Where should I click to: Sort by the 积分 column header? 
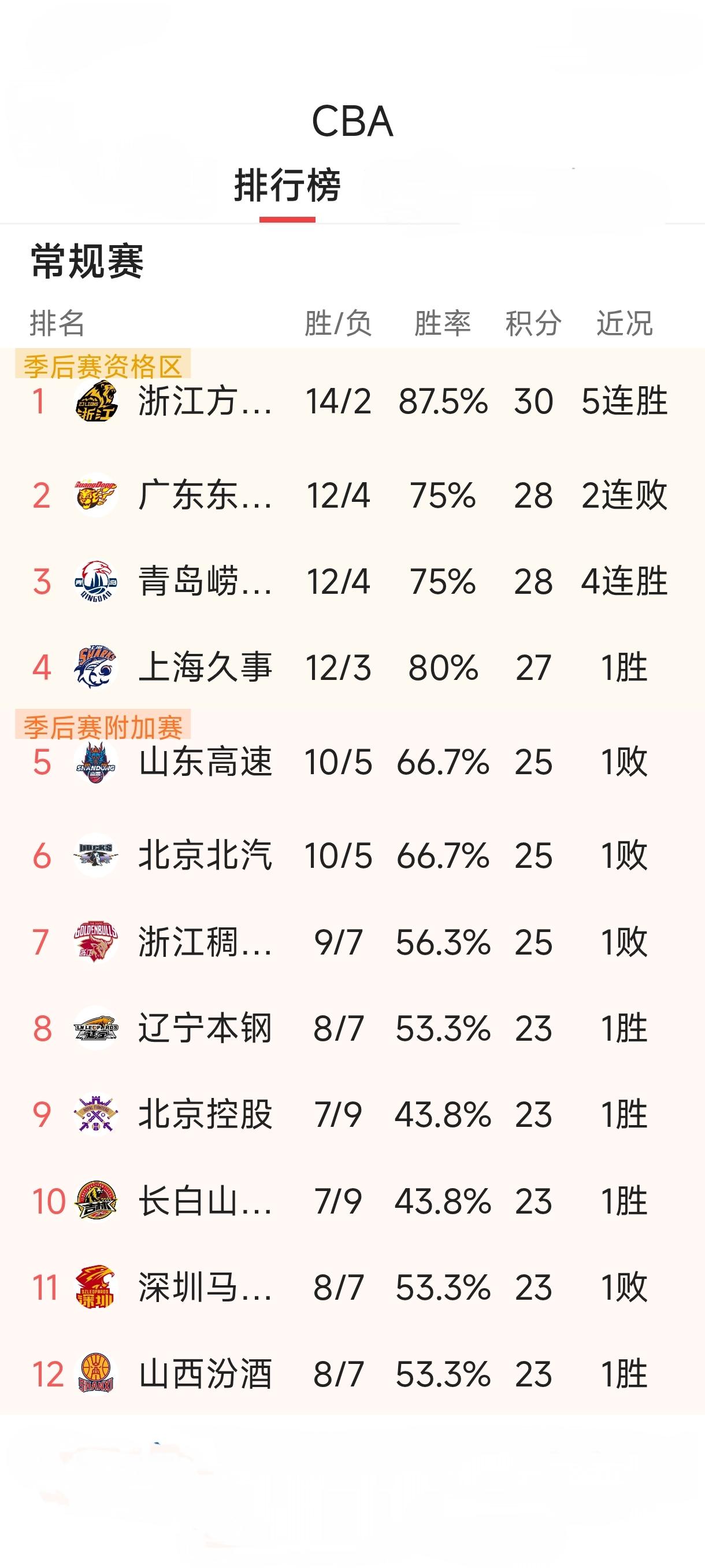click(532, 324)
